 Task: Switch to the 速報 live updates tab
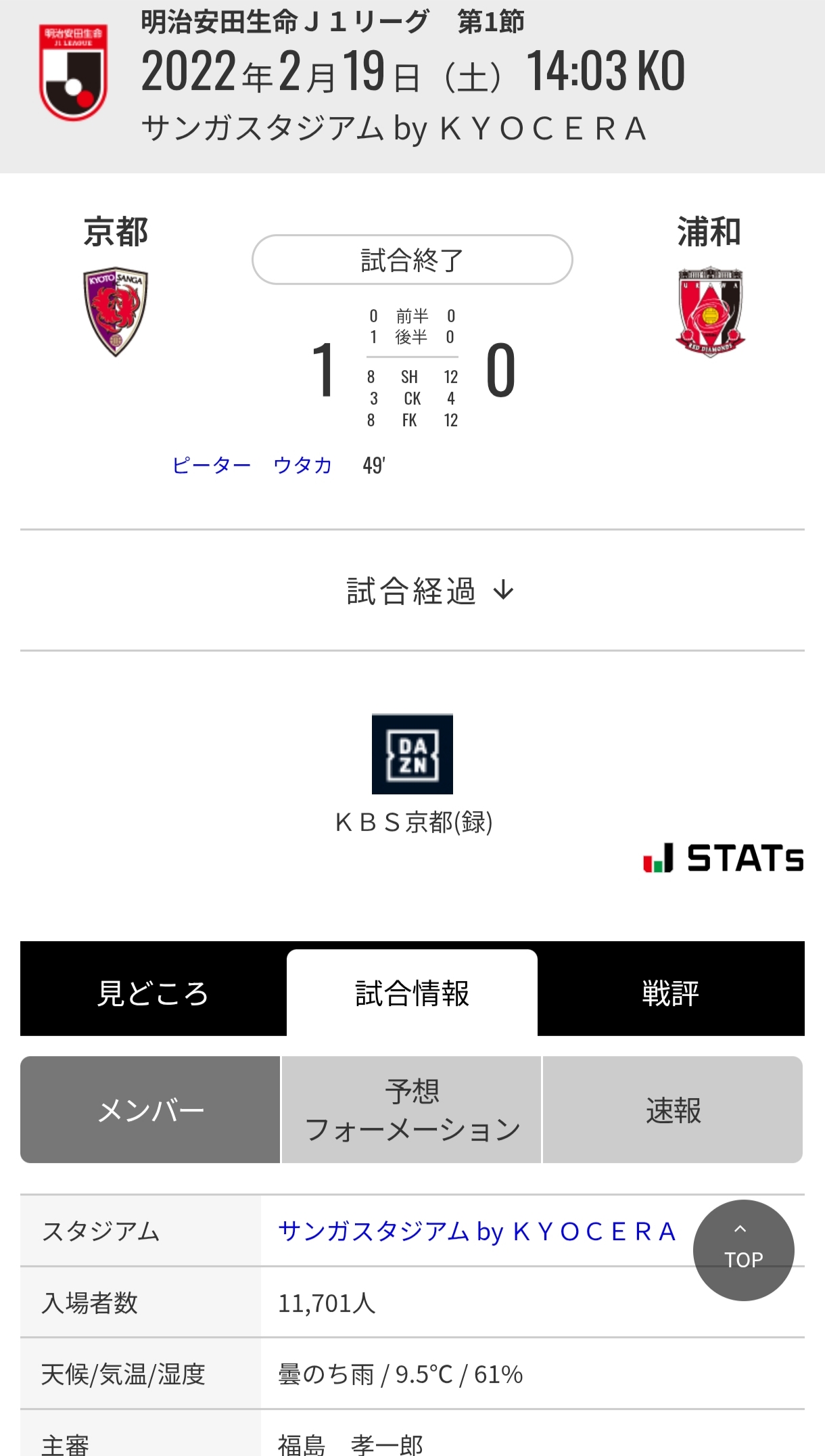coord(673,1110)
